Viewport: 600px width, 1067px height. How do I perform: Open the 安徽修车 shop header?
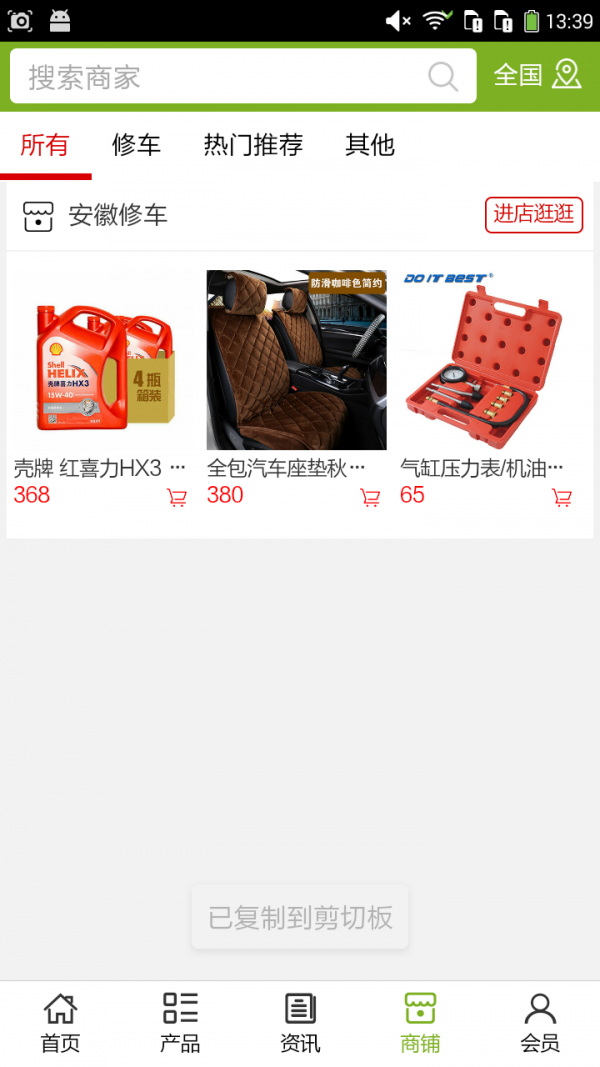pyautogui.click(x=118, y=215)
